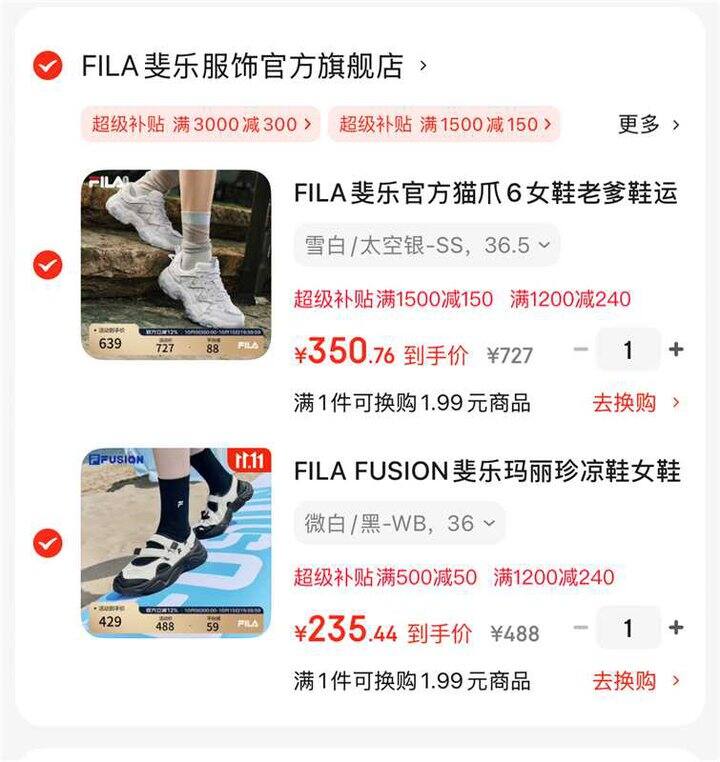720x762 pixels.
Task: Open 超级补贴 满3000减300 coupon
Action: 201,125
